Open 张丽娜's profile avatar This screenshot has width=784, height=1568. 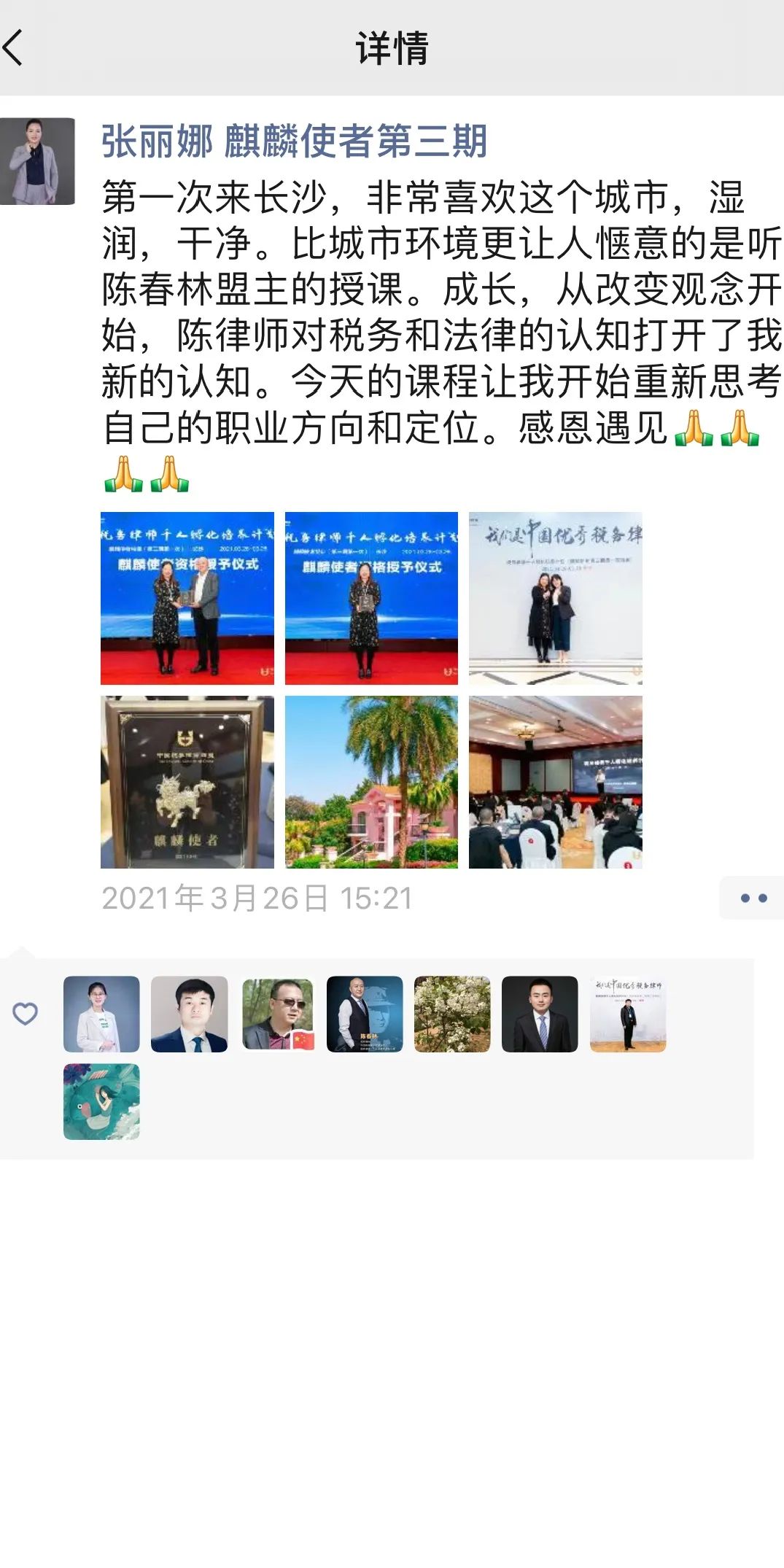37,161
